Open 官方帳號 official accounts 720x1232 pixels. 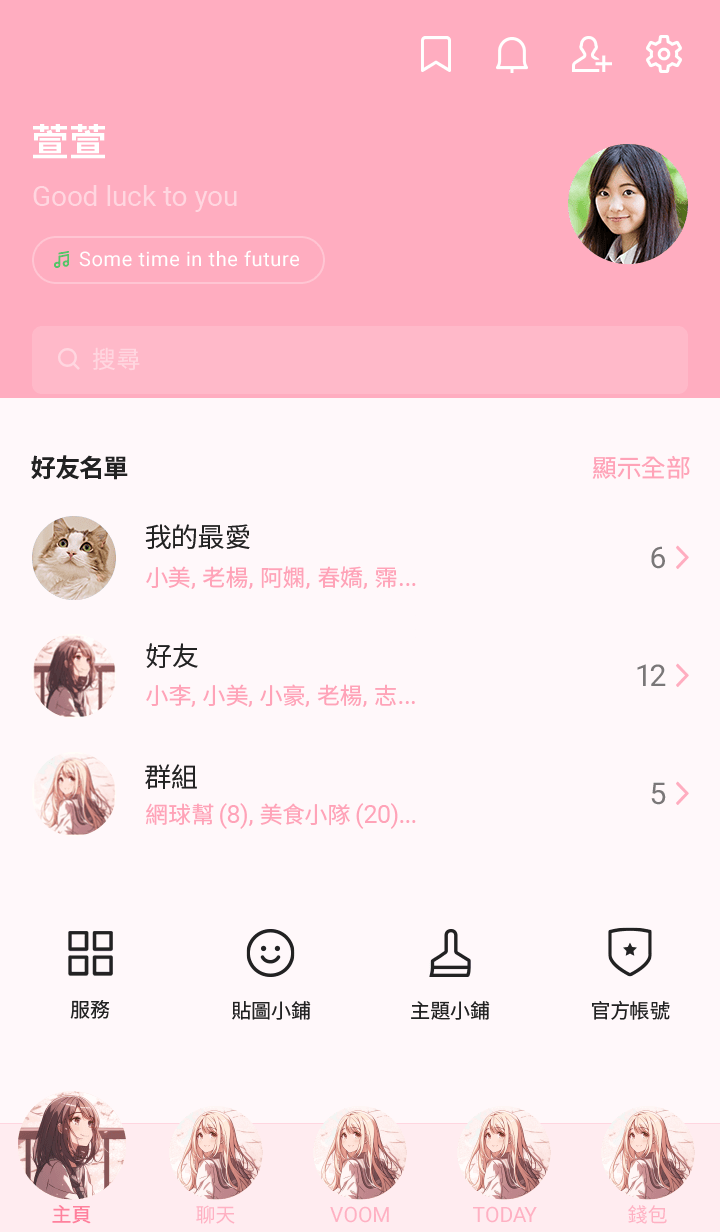click(x=630, y=972)
